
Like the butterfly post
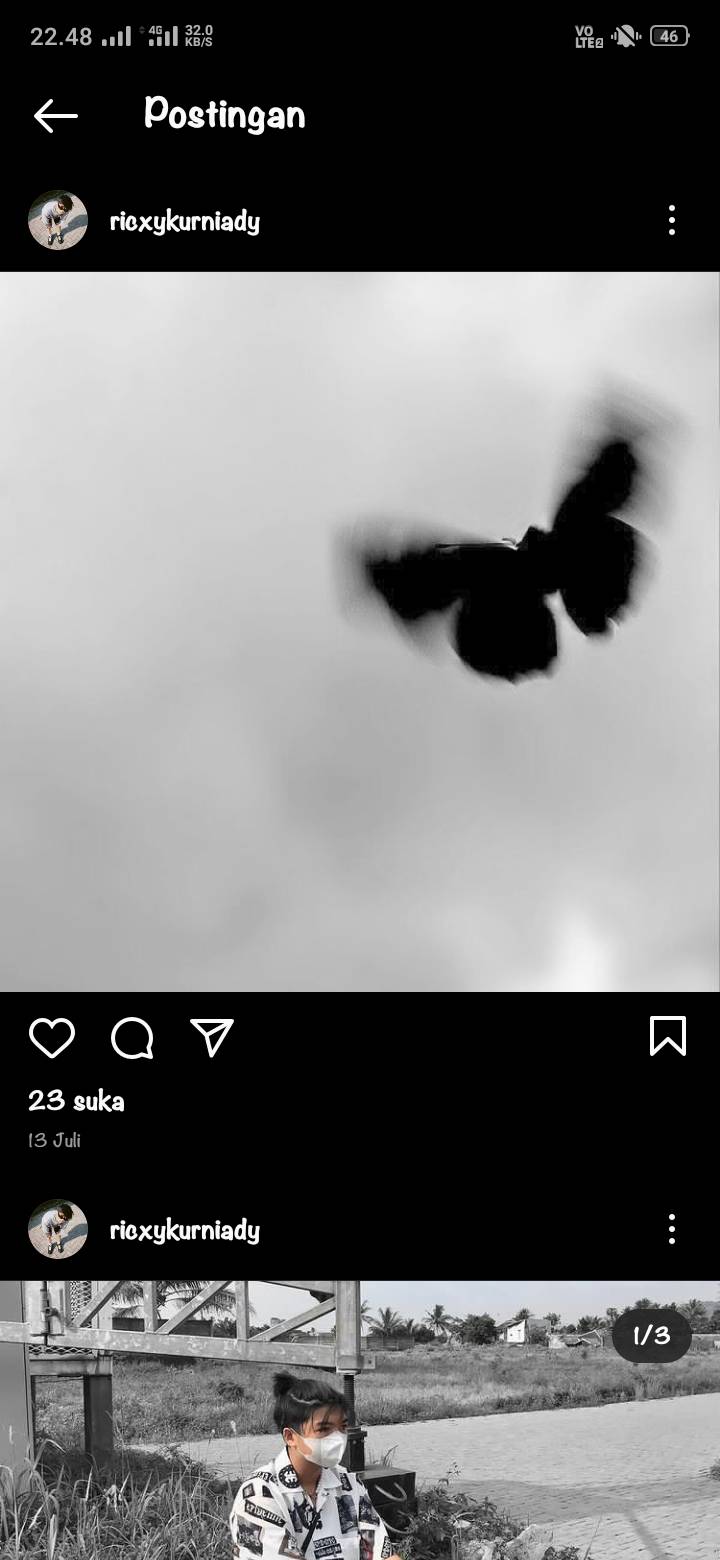[52, 1038]
